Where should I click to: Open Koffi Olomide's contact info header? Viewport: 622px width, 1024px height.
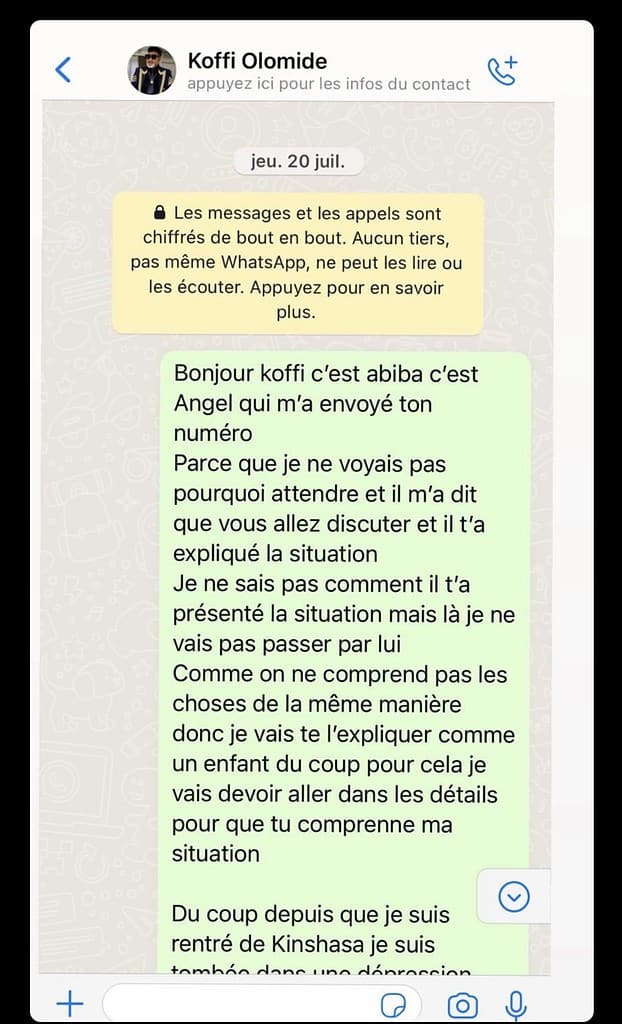coord(328,72)
